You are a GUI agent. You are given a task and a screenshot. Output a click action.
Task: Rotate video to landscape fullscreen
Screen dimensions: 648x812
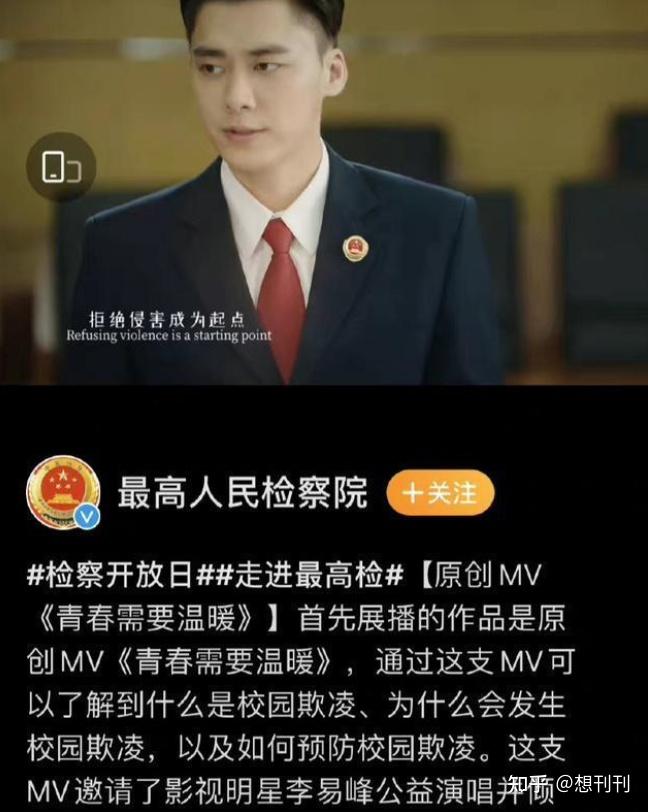click(60, 167)
